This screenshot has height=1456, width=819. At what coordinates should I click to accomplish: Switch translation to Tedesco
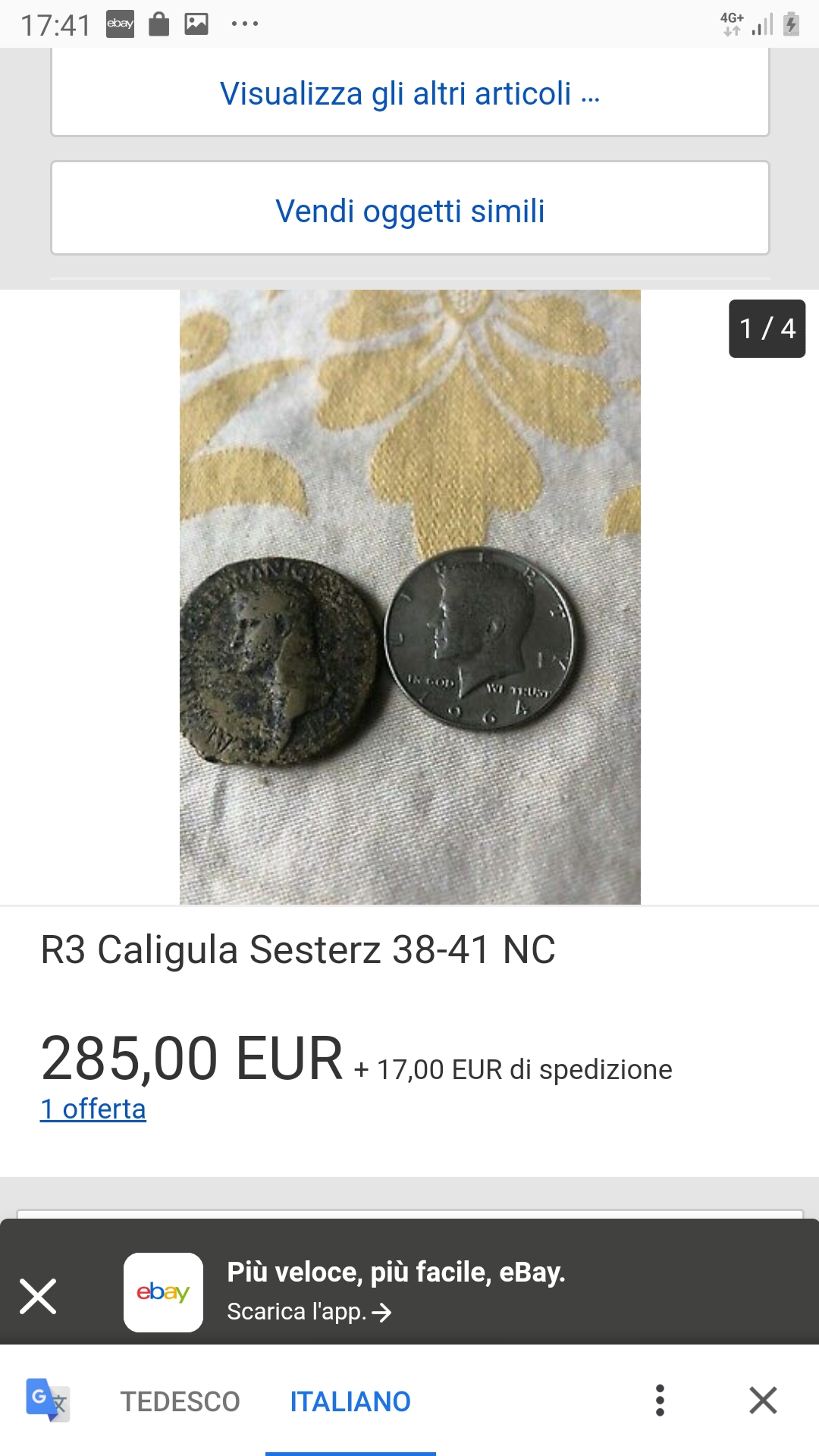point(180,1401)
